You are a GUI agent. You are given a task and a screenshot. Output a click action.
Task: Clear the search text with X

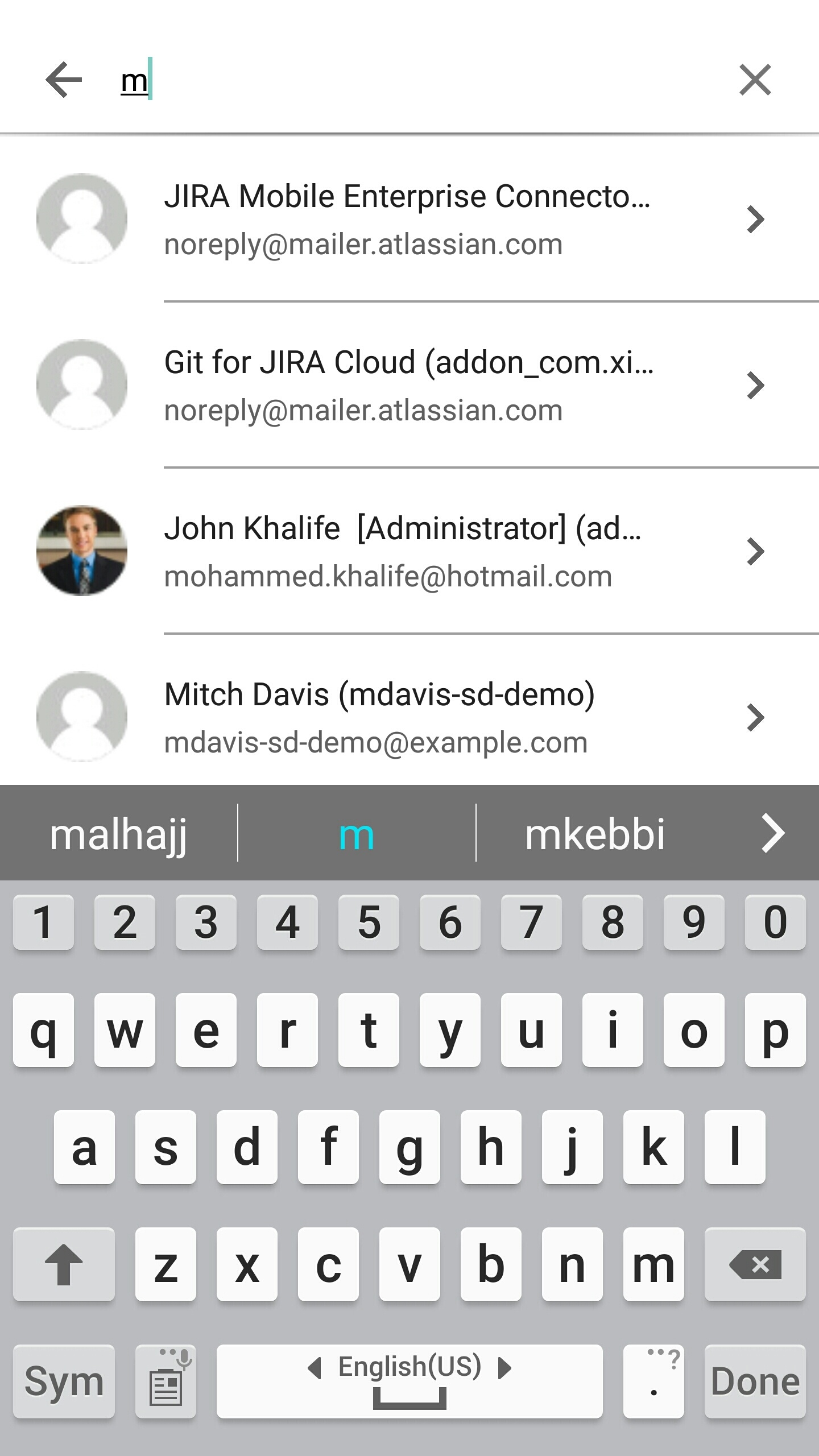point(755,80)
